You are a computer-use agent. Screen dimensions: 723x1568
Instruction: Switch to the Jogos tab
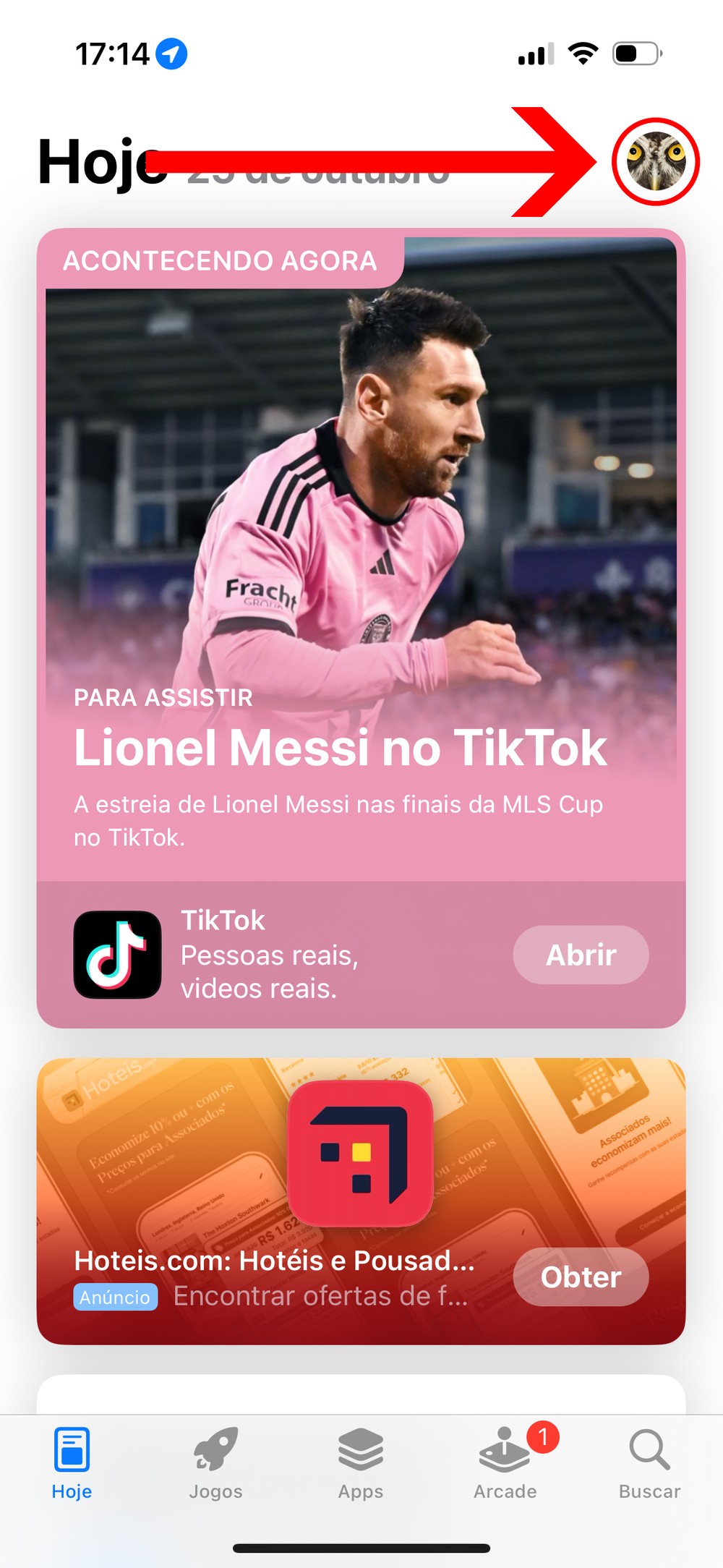(x=215, y=1462)
